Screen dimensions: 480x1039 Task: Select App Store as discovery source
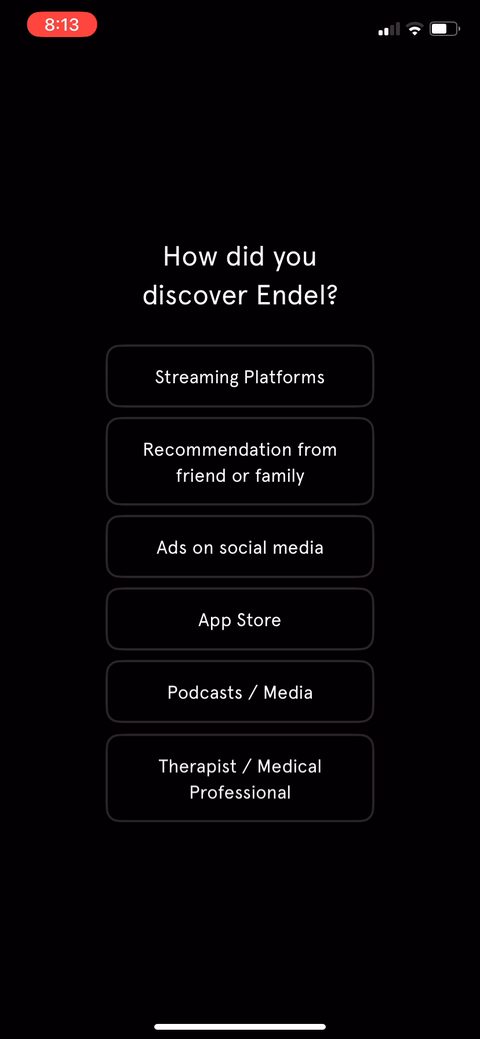point(239,620)
